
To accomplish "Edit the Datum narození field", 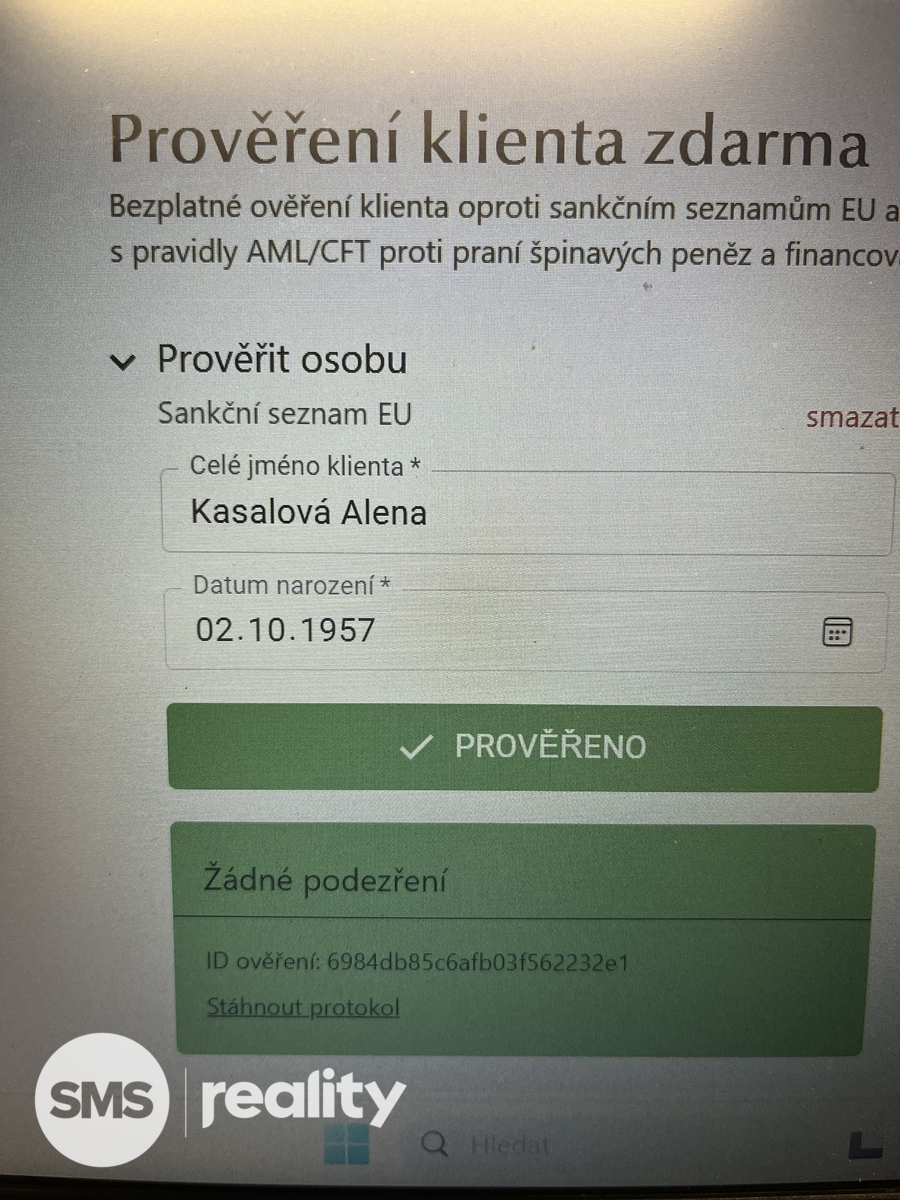I will pyautogui.click(x=490, y=630).
